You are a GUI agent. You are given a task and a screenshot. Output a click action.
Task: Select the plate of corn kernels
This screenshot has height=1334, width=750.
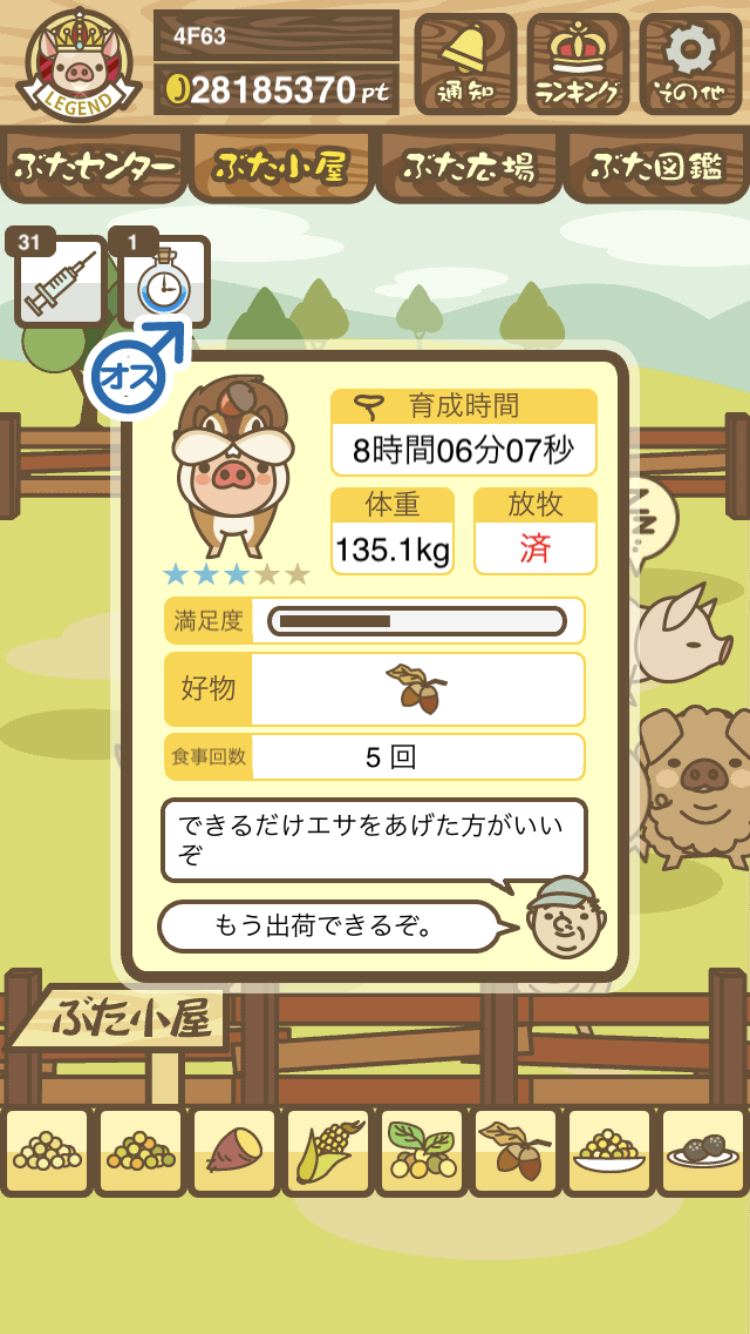[609, 1151]
